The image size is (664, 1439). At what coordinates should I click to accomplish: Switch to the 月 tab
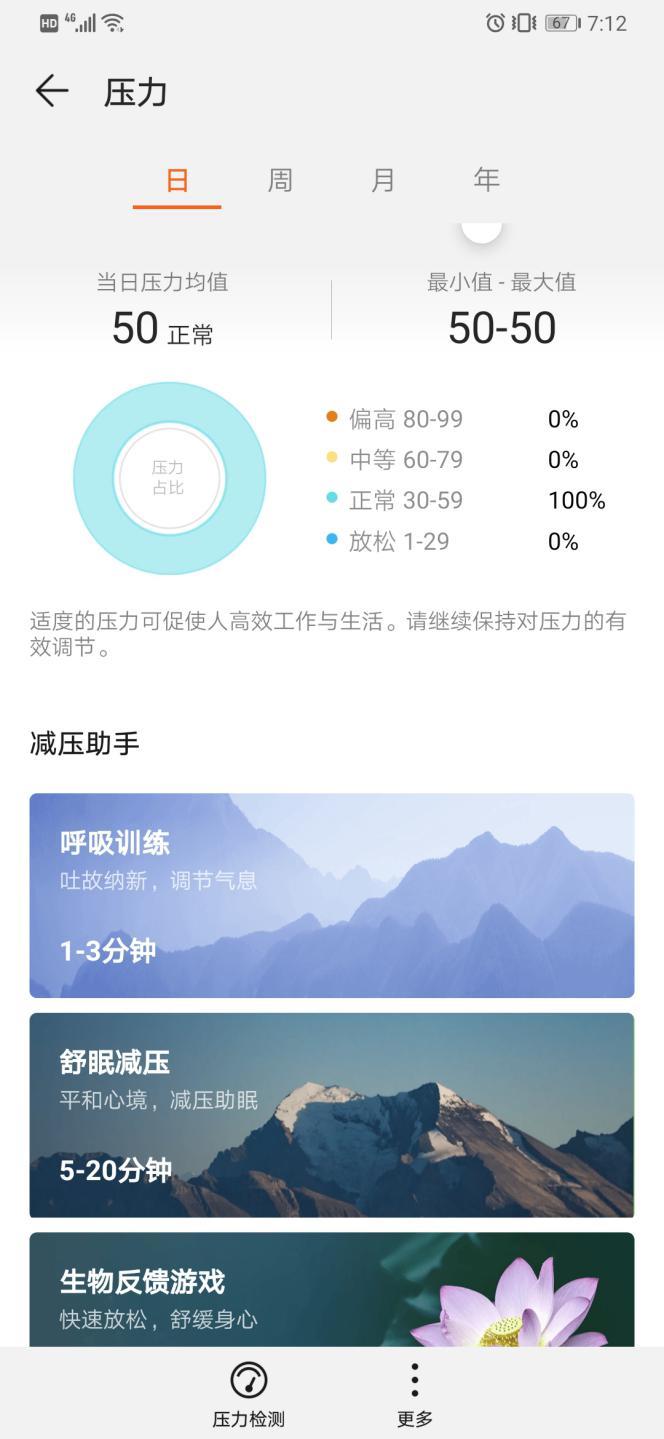383,180
